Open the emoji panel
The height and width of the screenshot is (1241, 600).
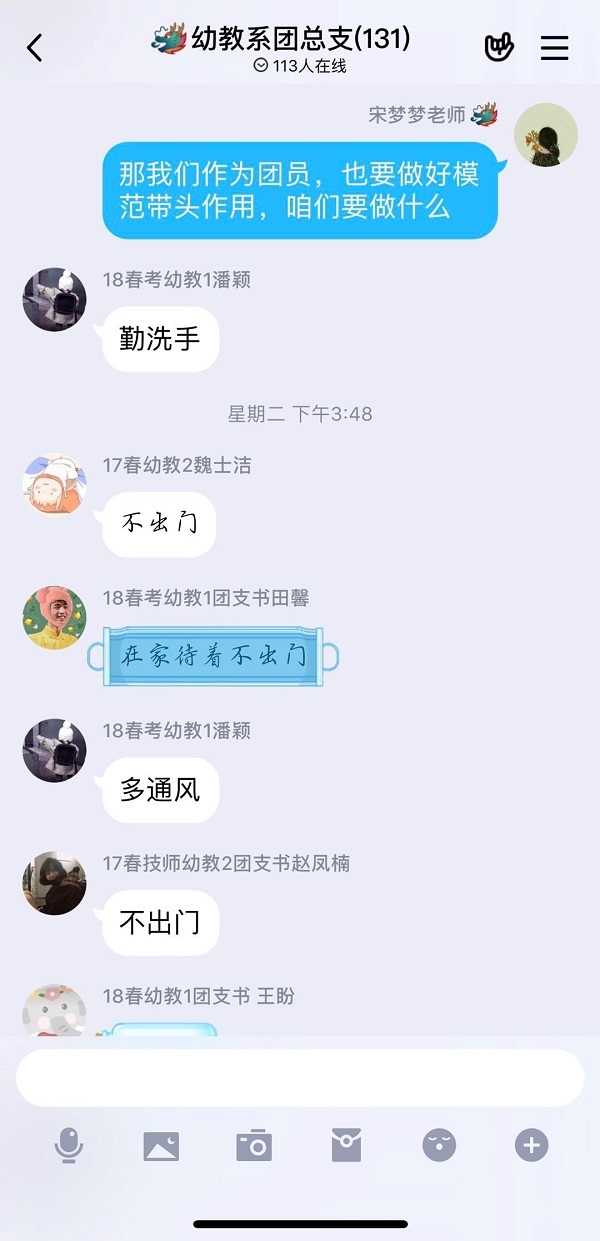(x=439, y=1145)
